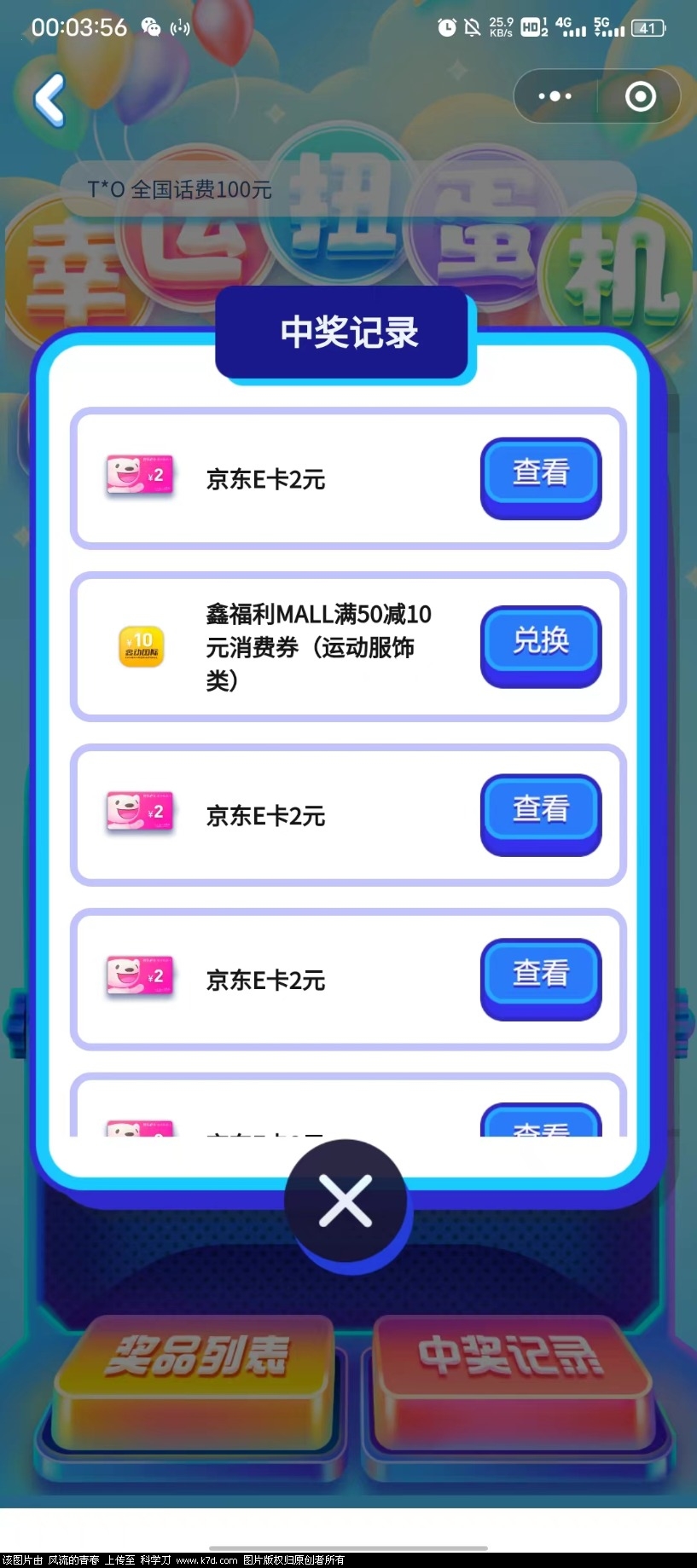Go back with the top-left arrow

[49, 100]
